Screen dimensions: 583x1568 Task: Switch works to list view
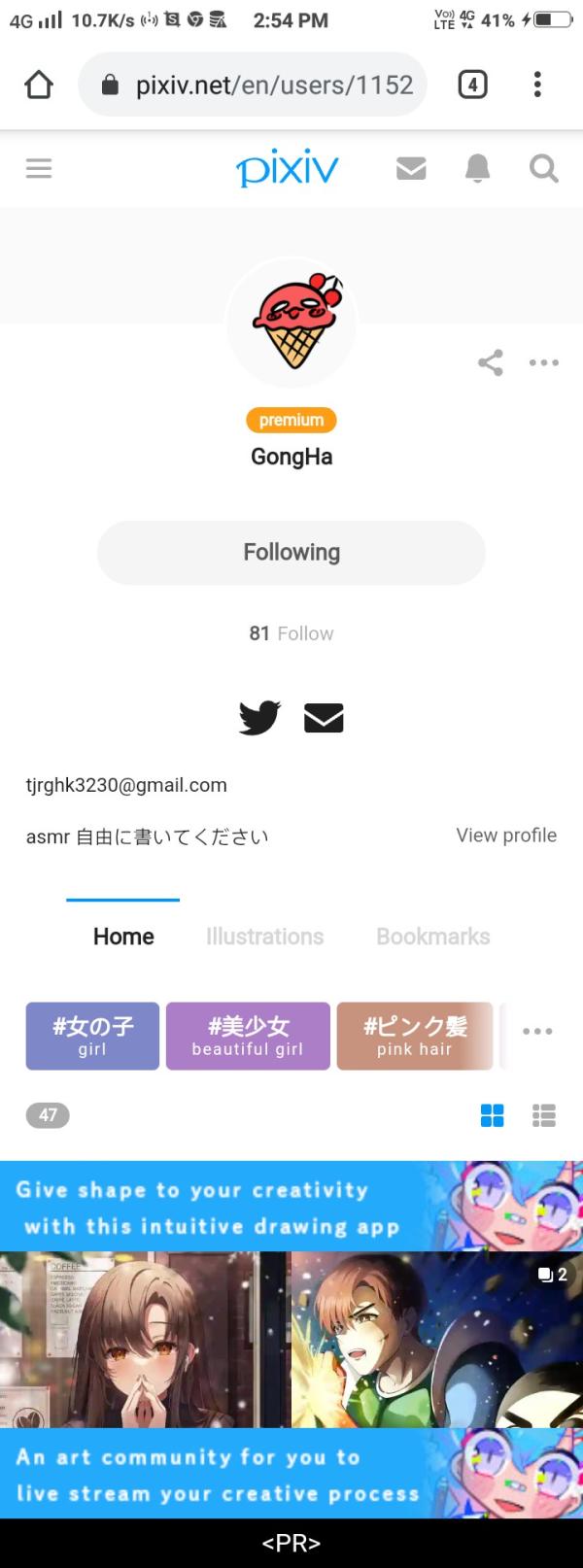click(x=544, y=1116)
